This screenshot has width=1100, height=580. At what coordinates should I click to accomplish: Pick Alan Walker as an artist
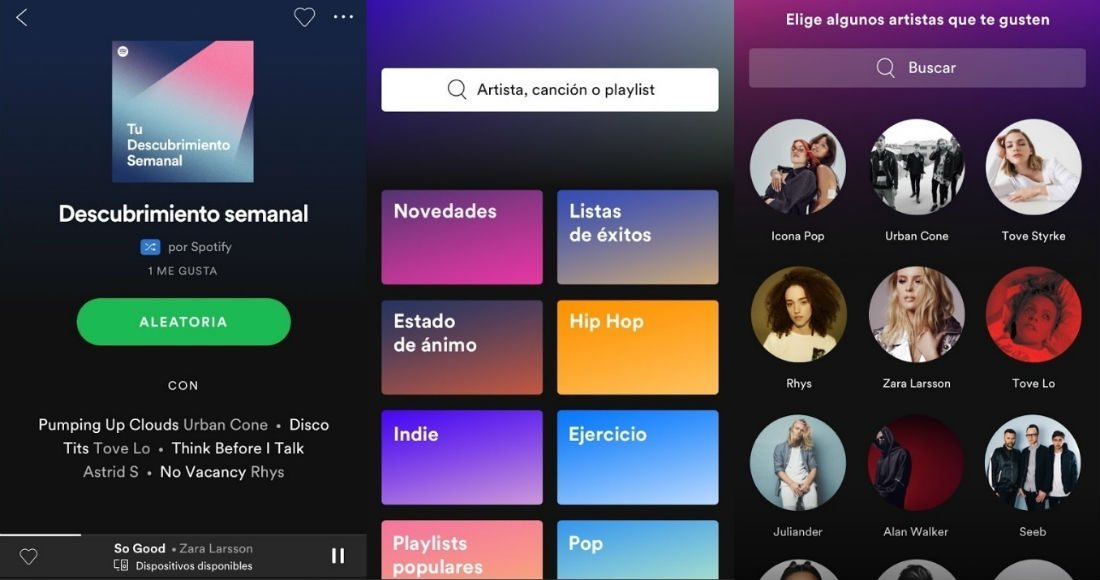point(916,463)
